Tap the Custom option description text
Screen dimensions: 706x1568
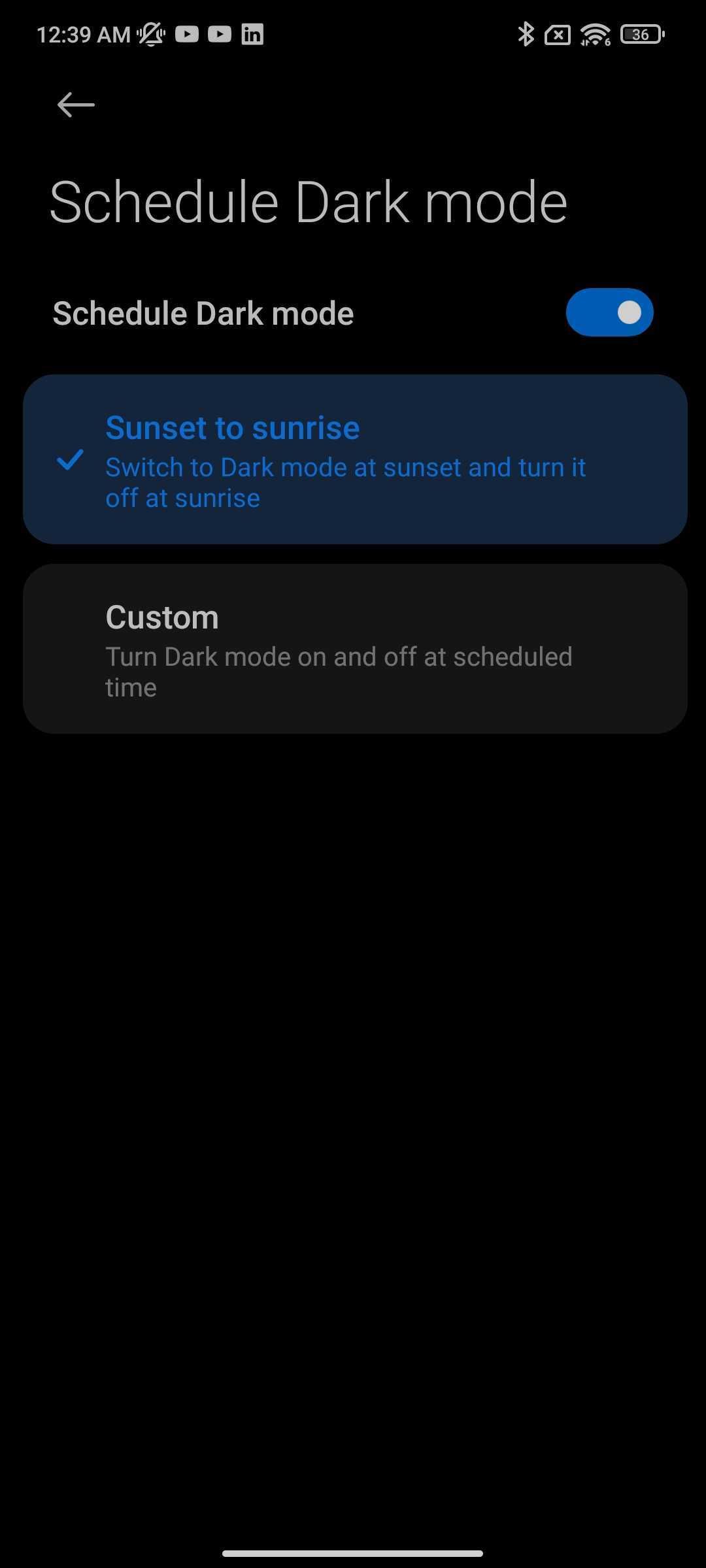339,671
